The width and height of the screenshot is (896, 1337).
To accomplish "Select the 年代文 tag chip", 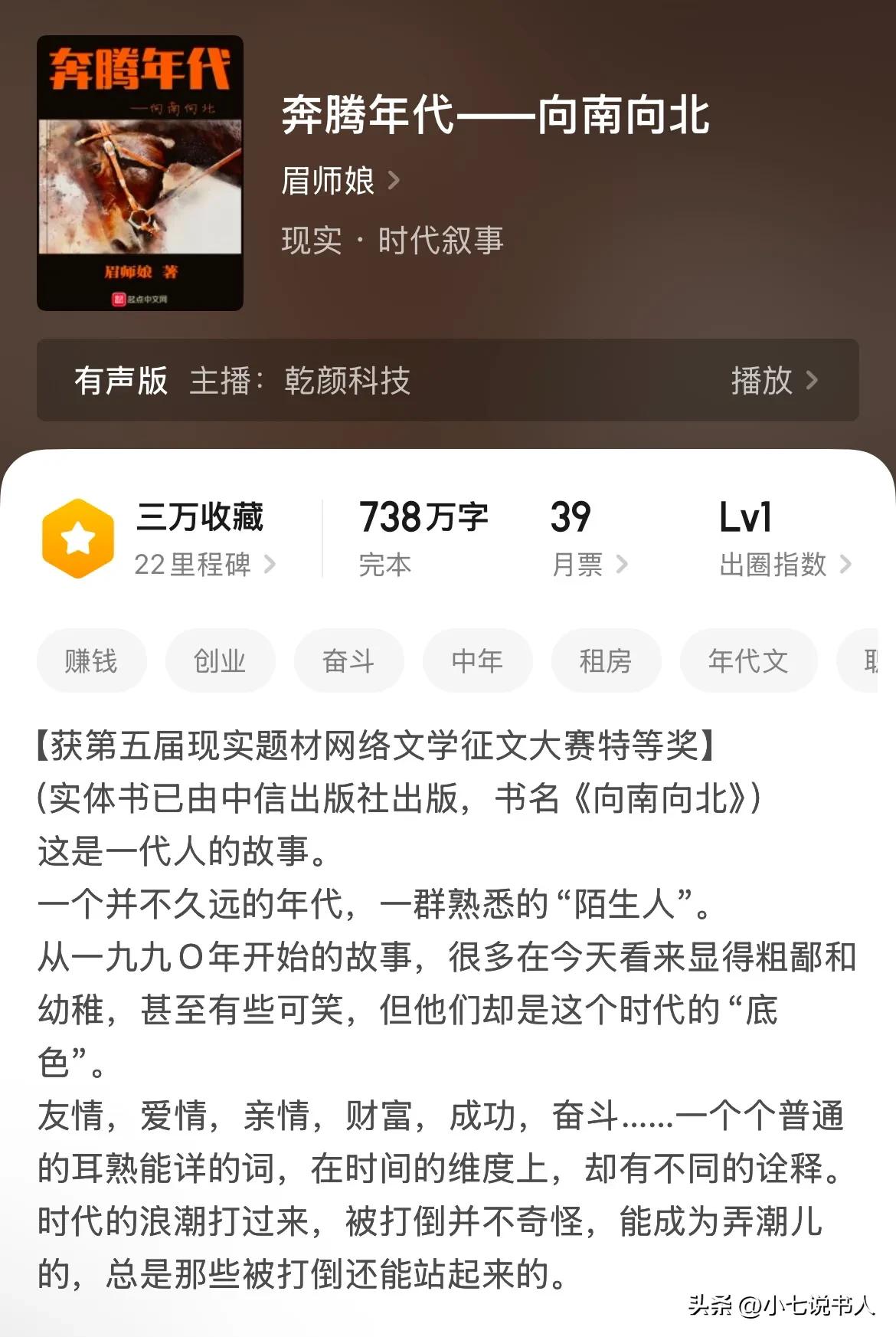I will [x=748, y=660].
